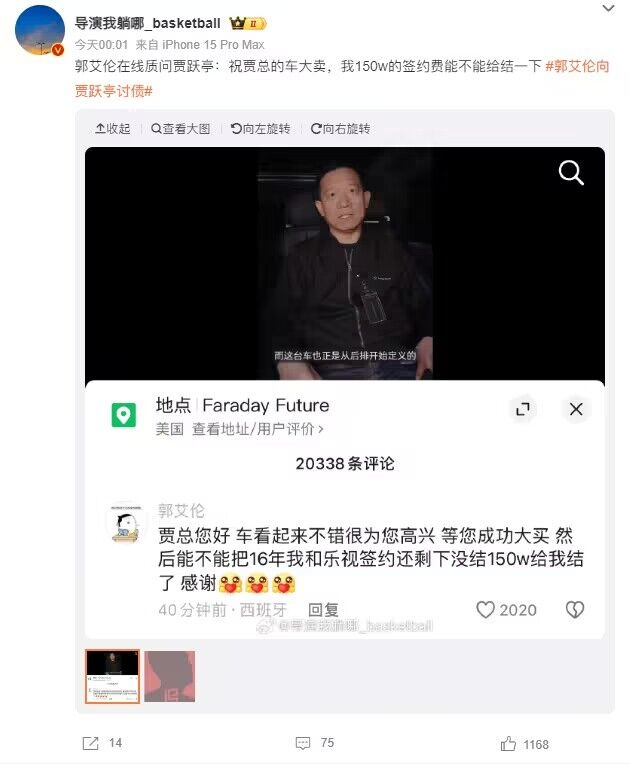Open the poster's profile avatar

coord(40,31)
